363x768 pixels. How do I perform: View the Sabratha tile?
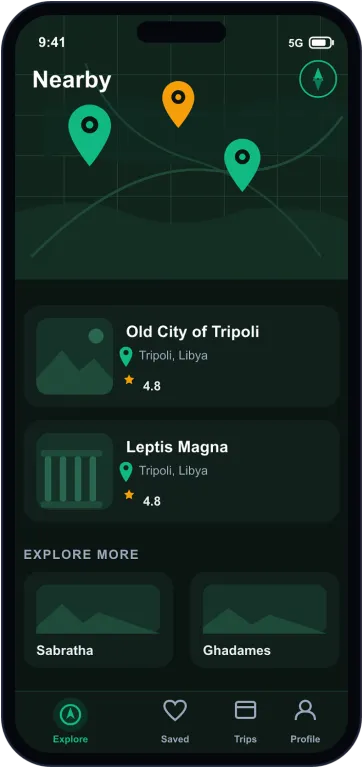(x=98, y=620)
